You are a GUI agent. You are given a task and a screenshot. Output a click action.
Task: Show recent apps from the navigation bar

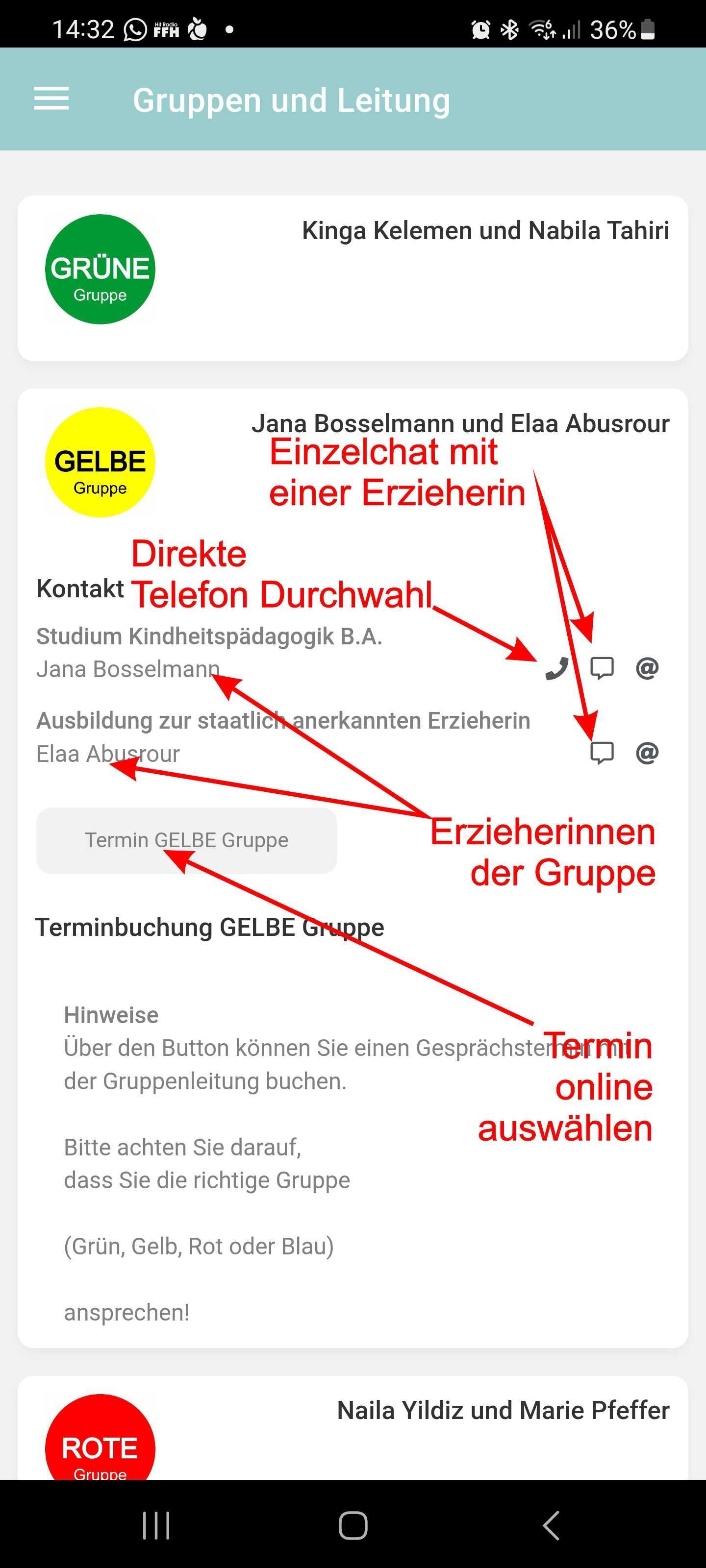pos(156,1525)
